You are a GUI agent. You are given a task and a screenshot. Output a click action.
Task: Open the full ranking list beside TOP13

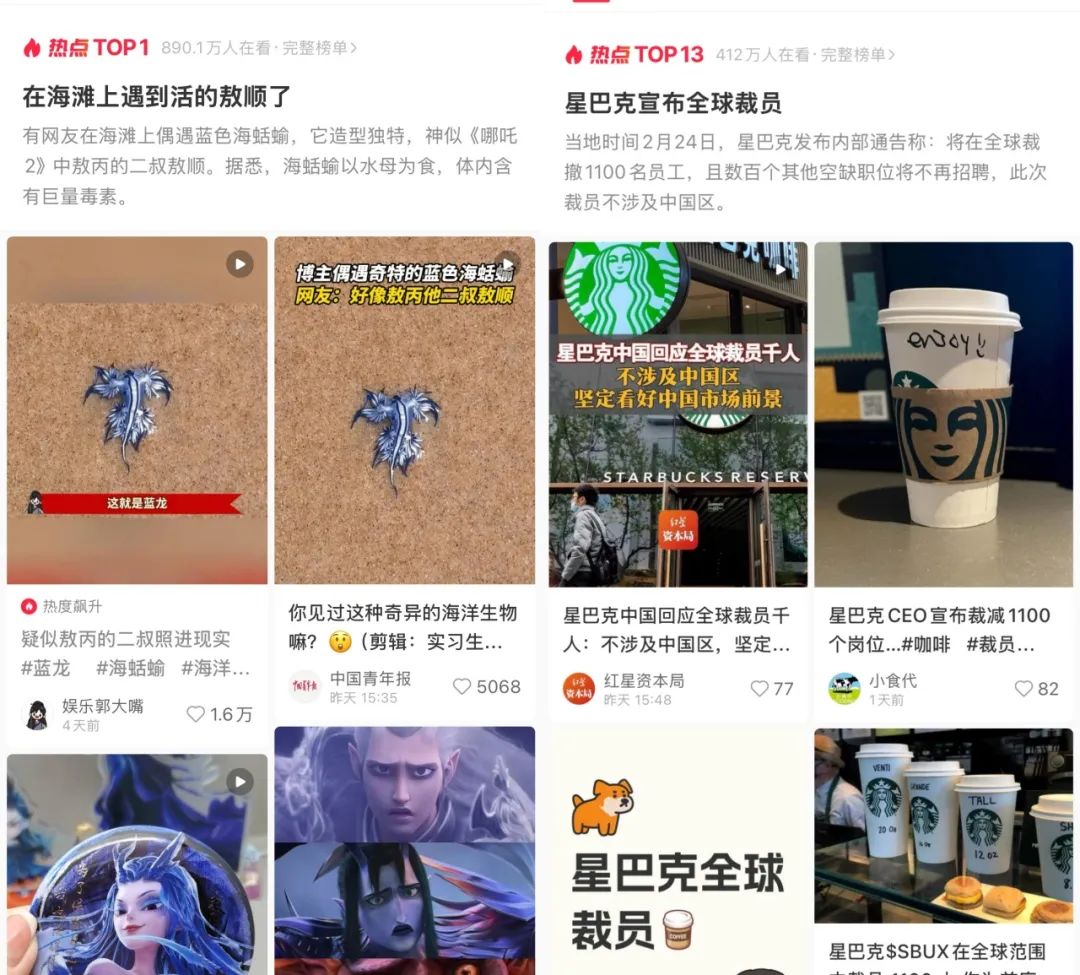tap(858, 55)
